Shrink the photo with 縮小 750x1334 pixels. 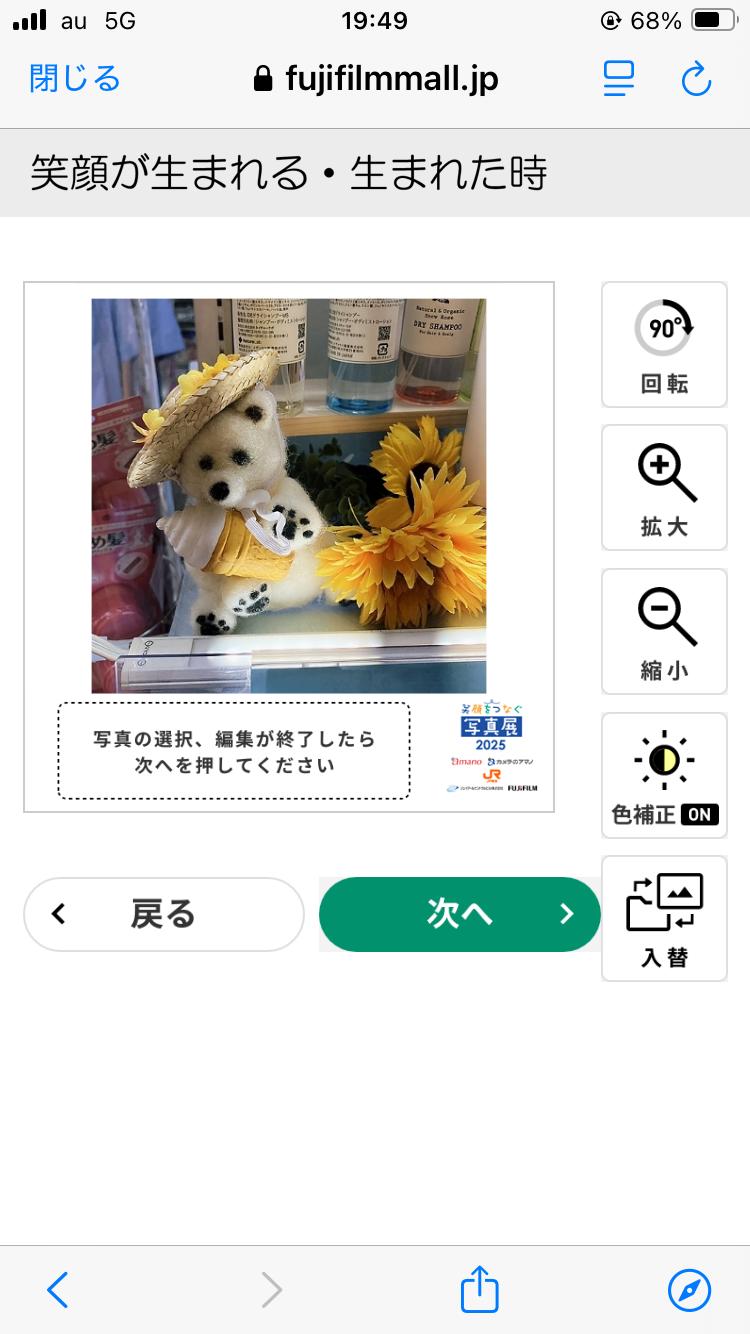point(664,632)
